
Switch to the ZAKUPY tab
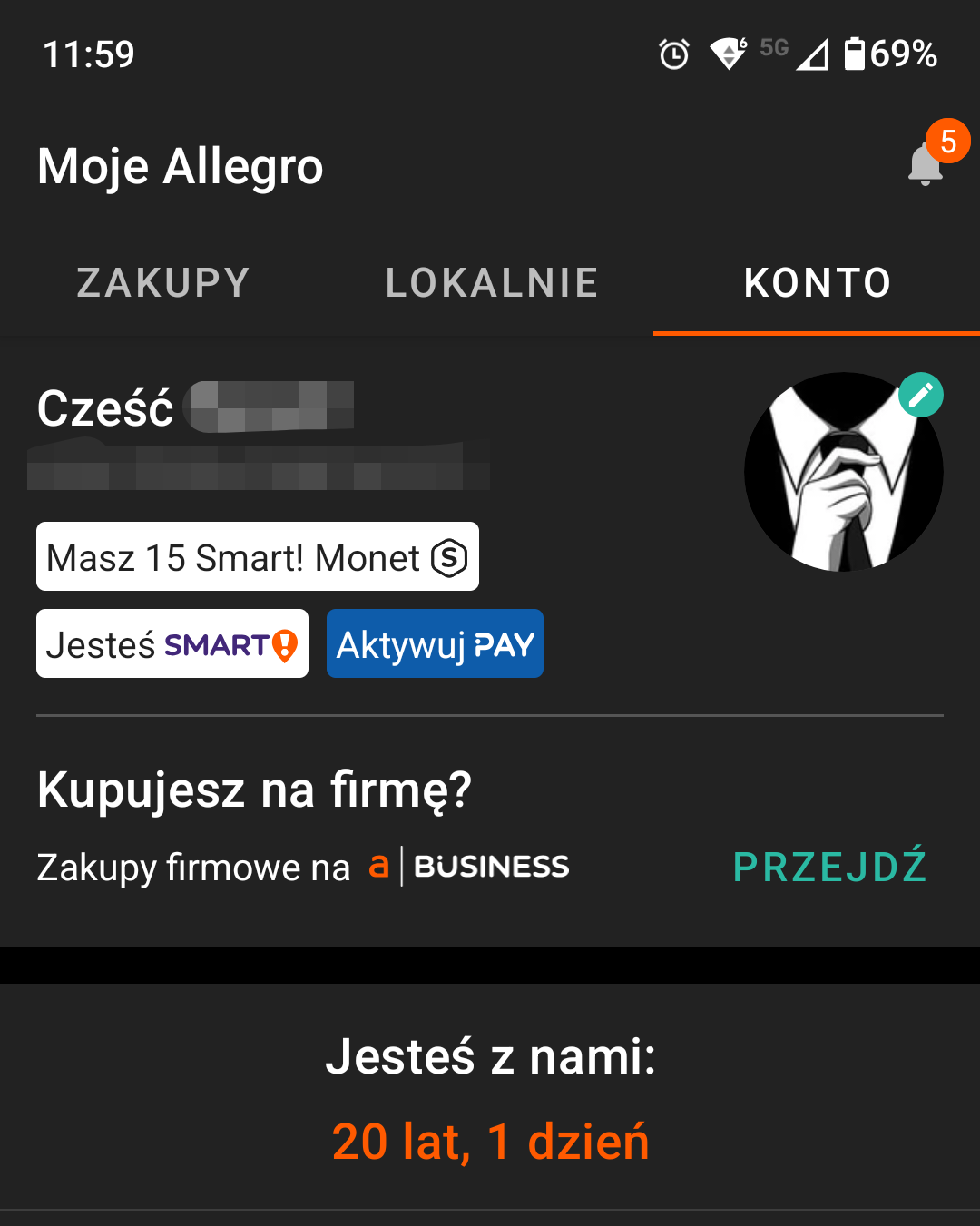[163, 283]
